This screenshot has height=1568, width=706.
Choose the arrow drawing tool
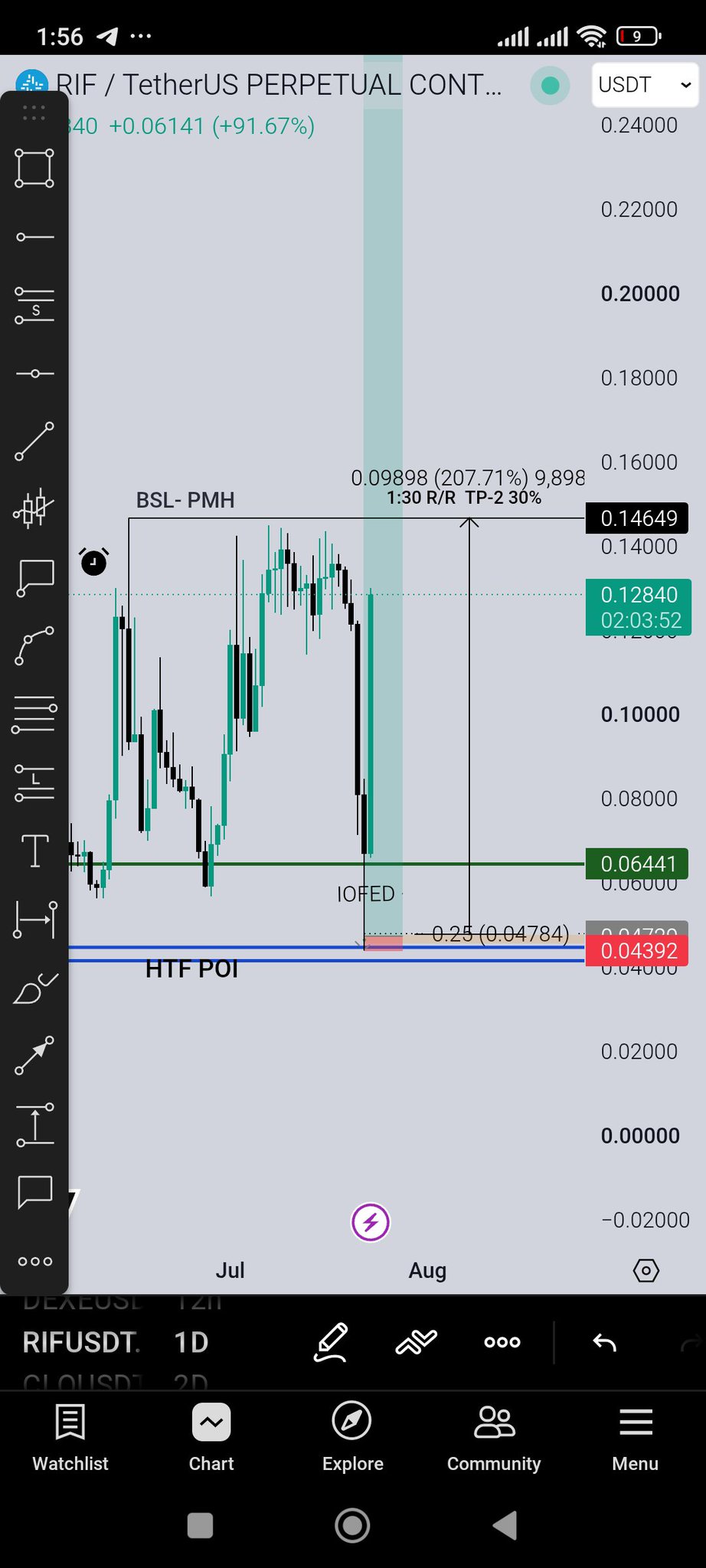[34, 1055]
